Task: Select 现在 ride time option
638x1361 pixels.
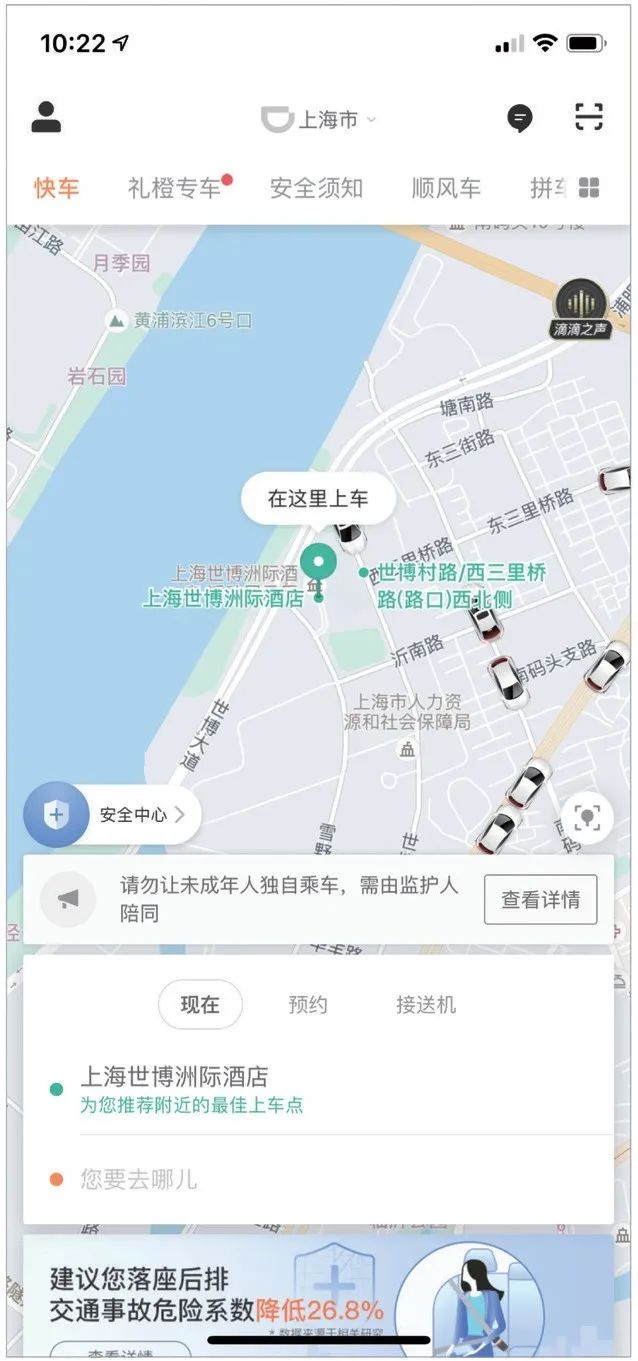Action: (x=200, y=1005)
